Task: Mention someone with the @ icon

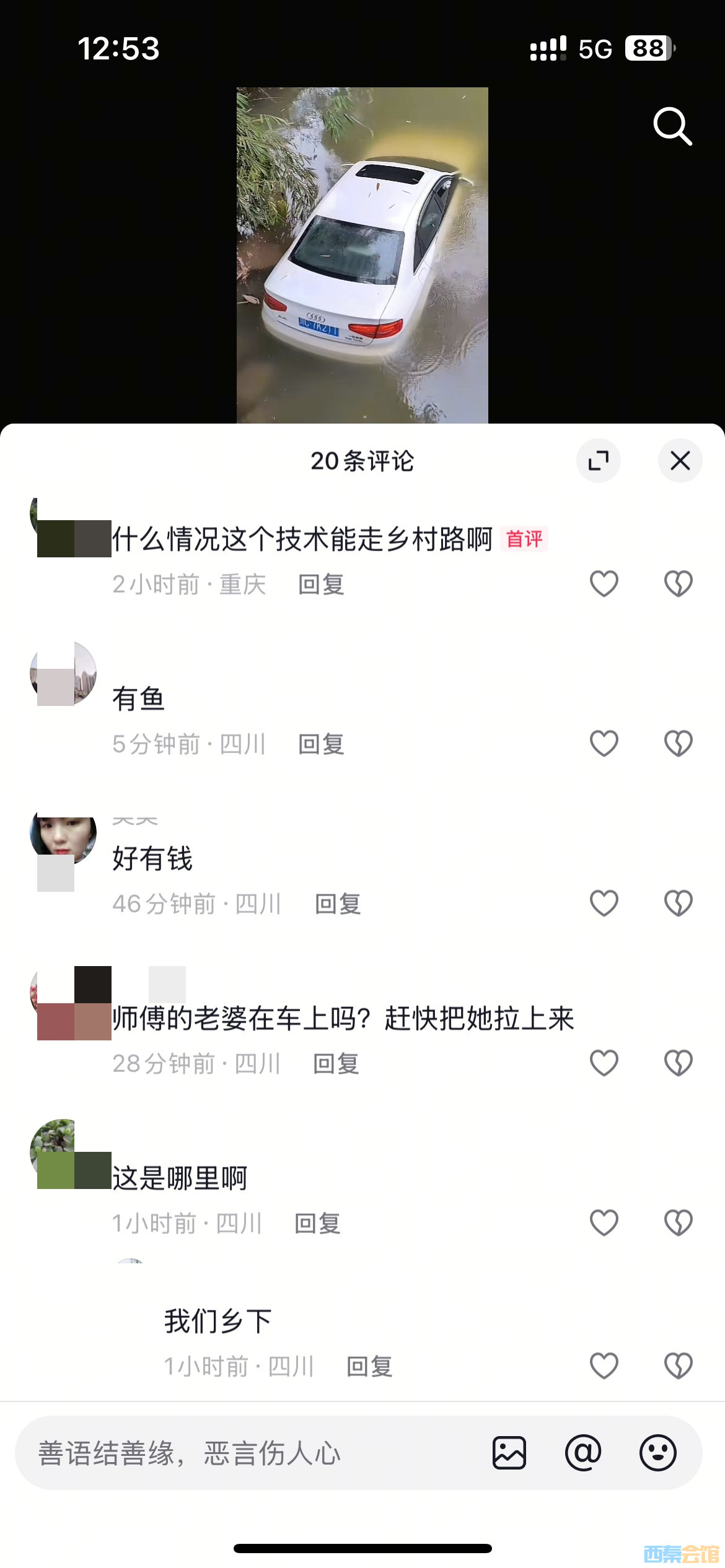Action: (583, 1453)
